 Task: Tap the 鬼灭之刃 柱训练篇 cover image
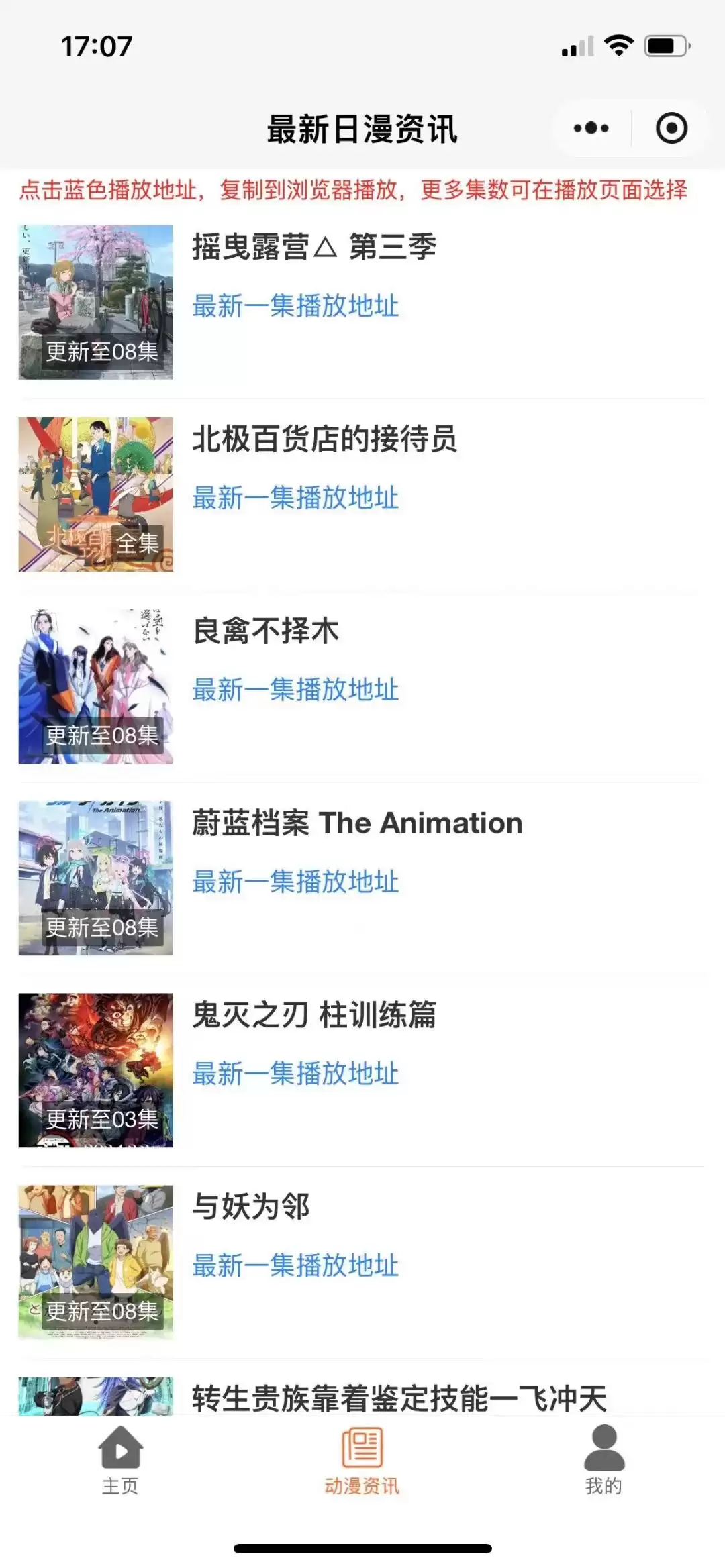(95, 1070)
